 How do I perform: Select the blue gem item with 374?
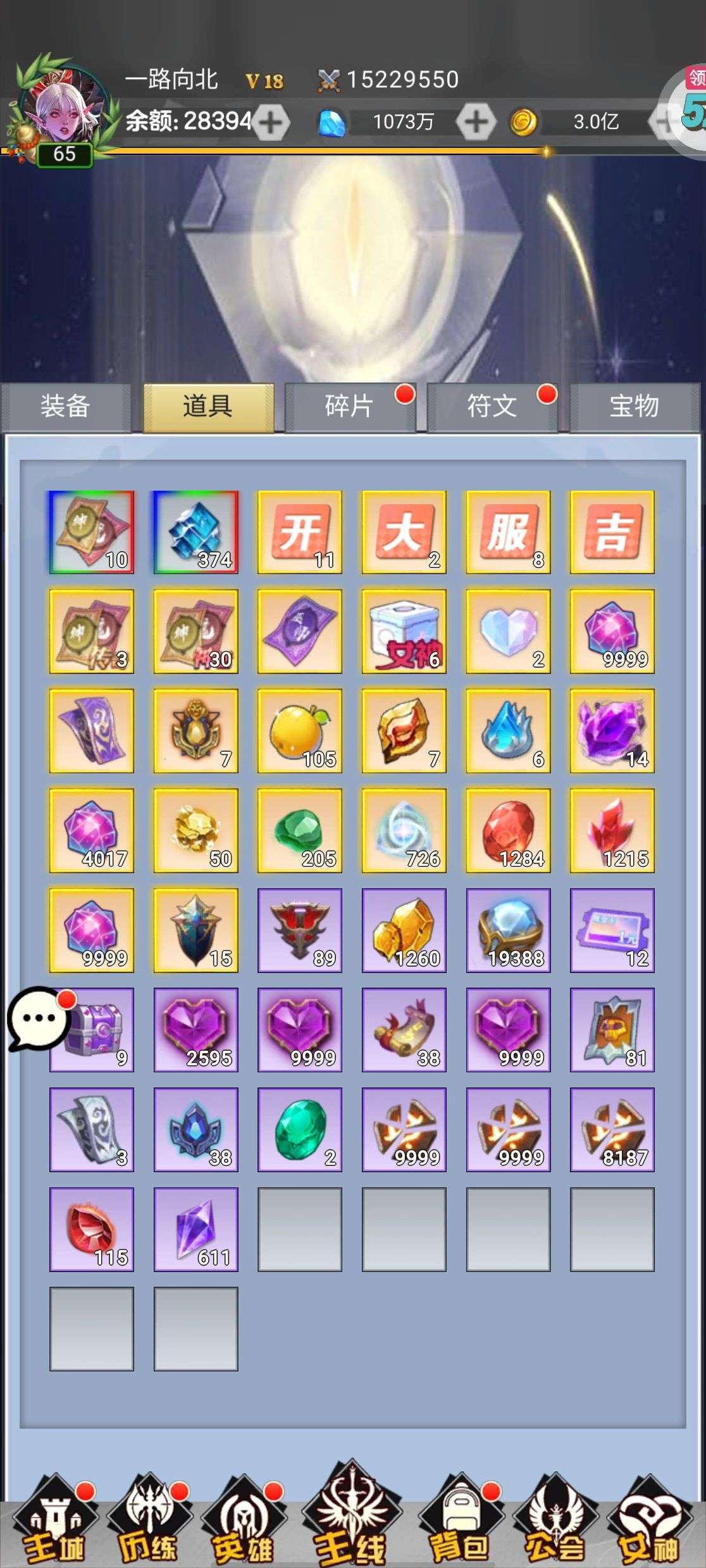[196, 532]
